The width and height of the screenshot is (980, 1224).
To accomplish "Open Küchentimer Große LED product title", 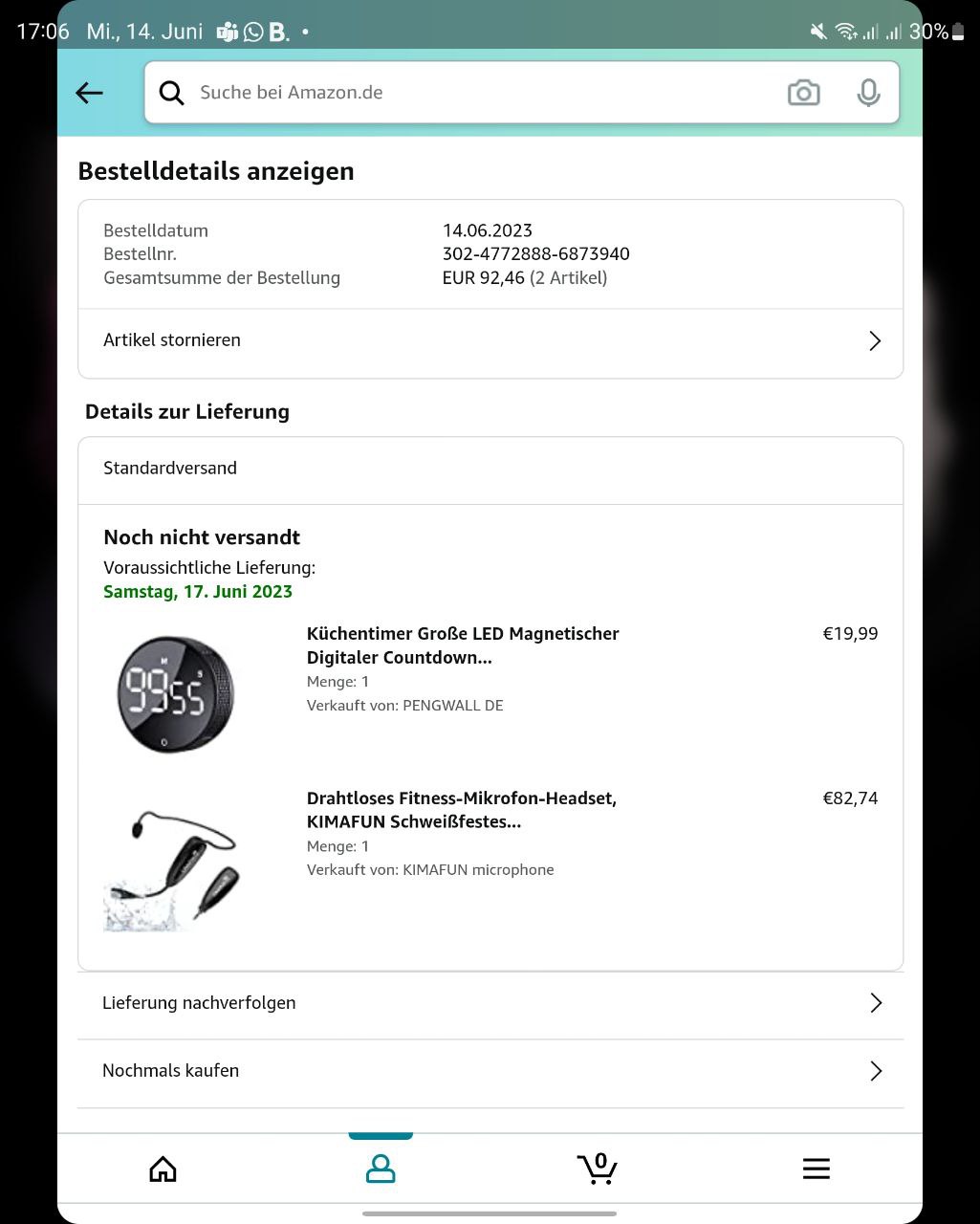I will point(463,645).
